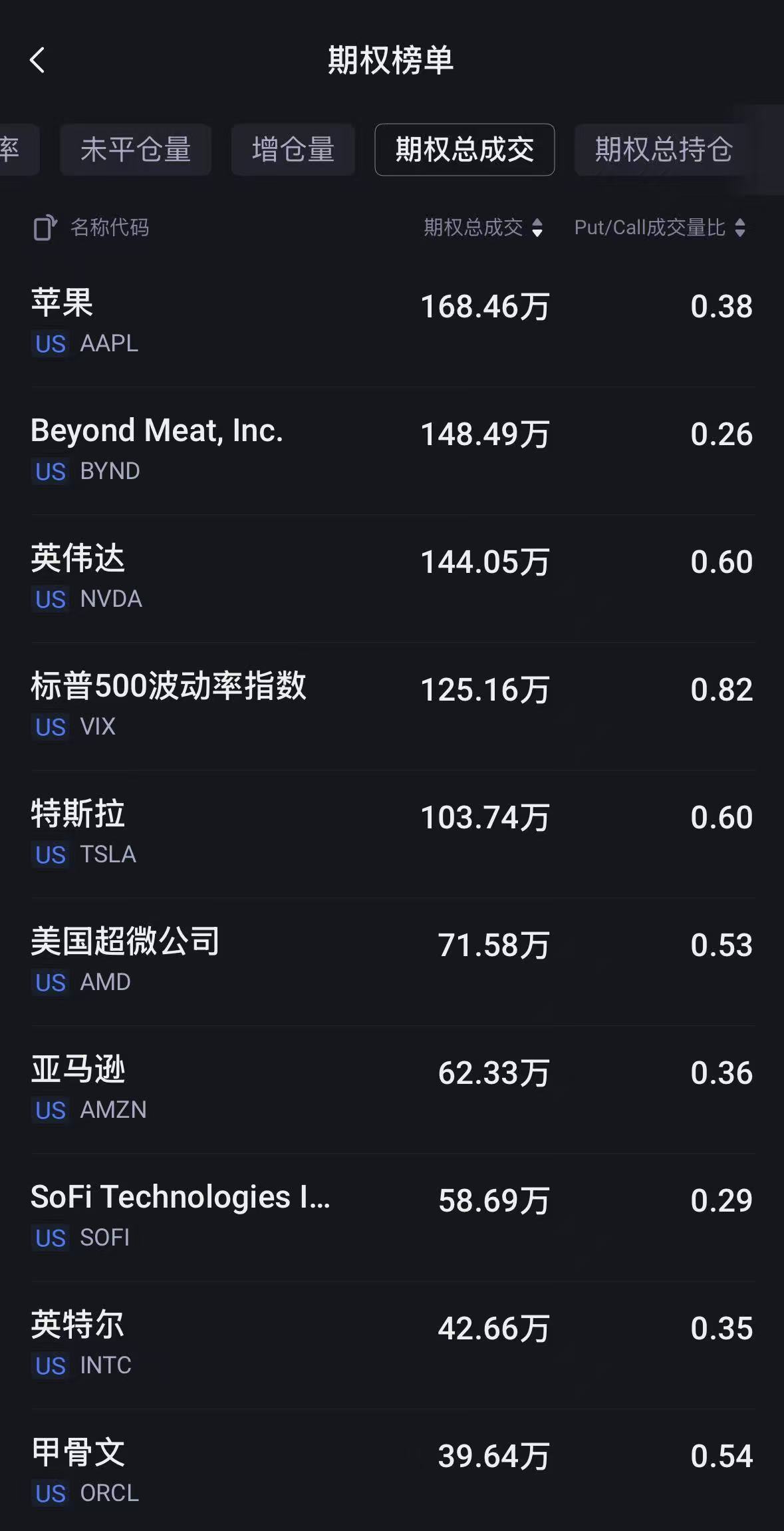Open the 苹果 AAPL row

point(392,323)
